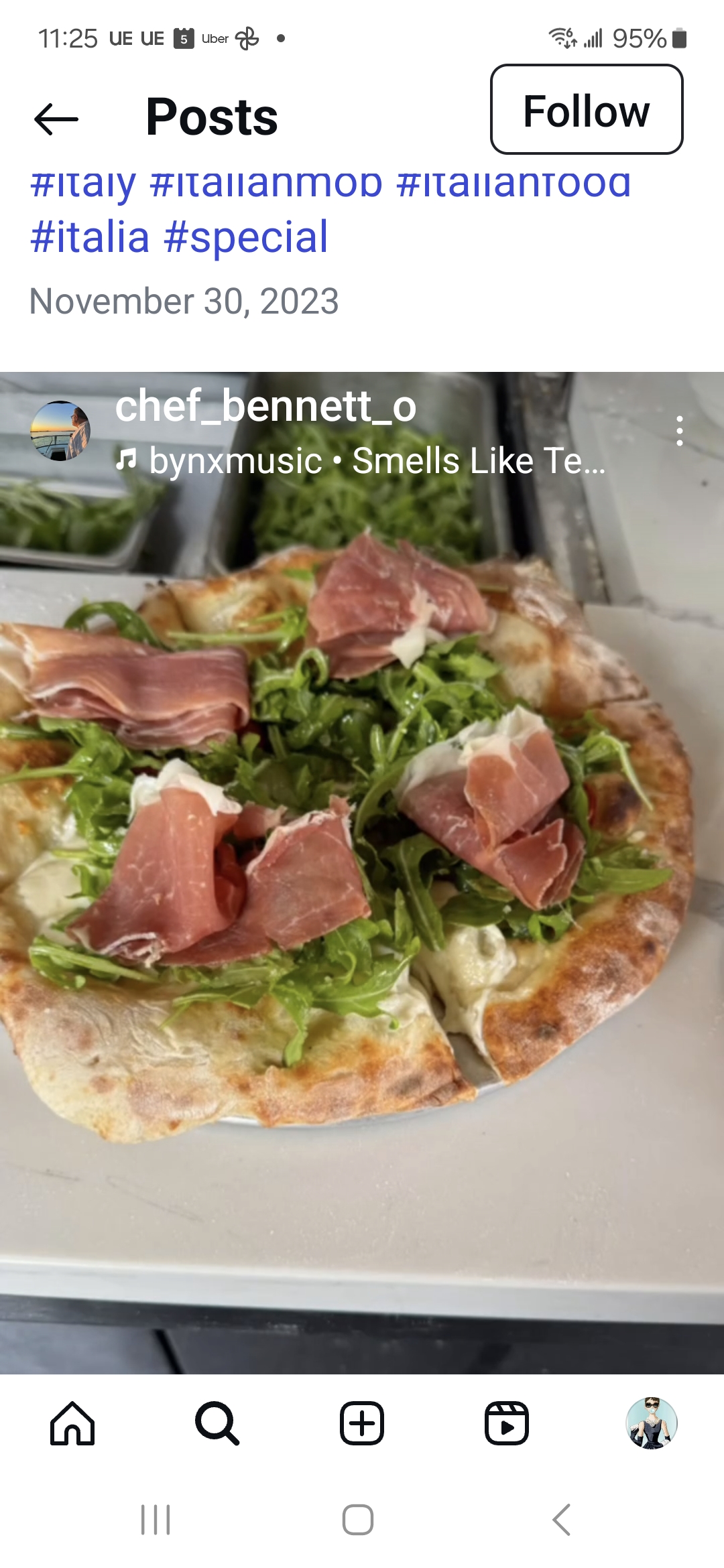
Task: Go to the Home feed tab
Action: coord(72,1423)
